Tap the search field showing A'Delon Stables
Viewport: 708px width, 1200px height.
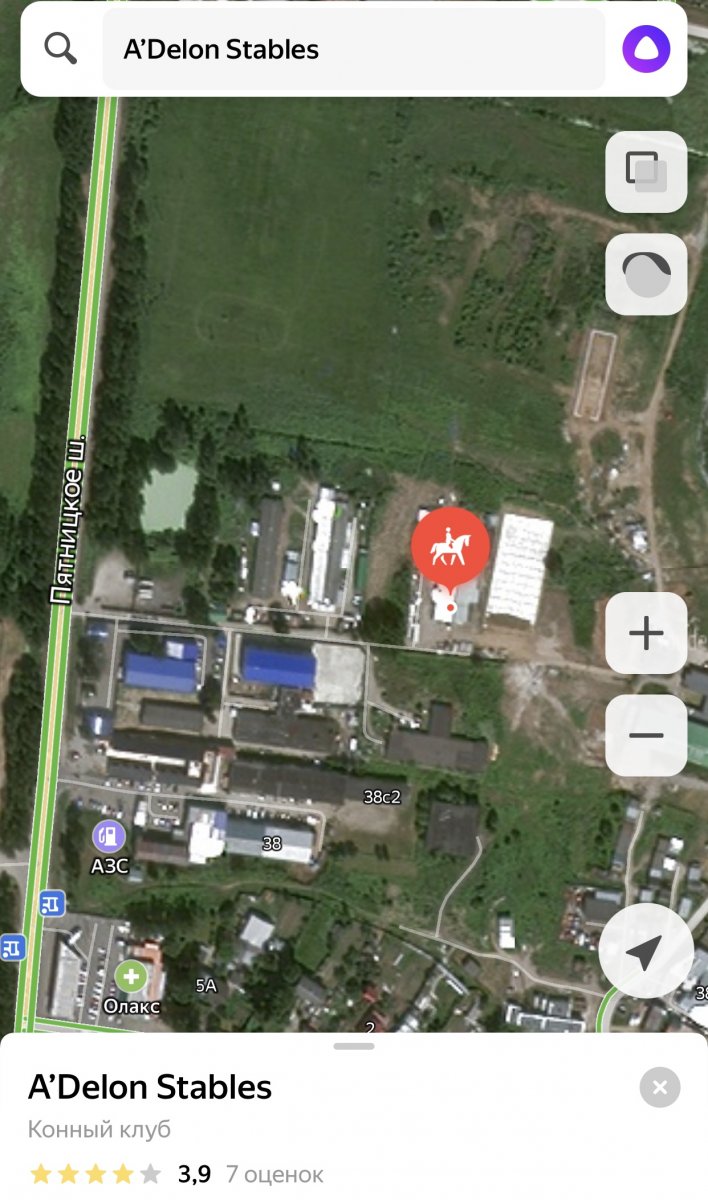tap(354, 49)
